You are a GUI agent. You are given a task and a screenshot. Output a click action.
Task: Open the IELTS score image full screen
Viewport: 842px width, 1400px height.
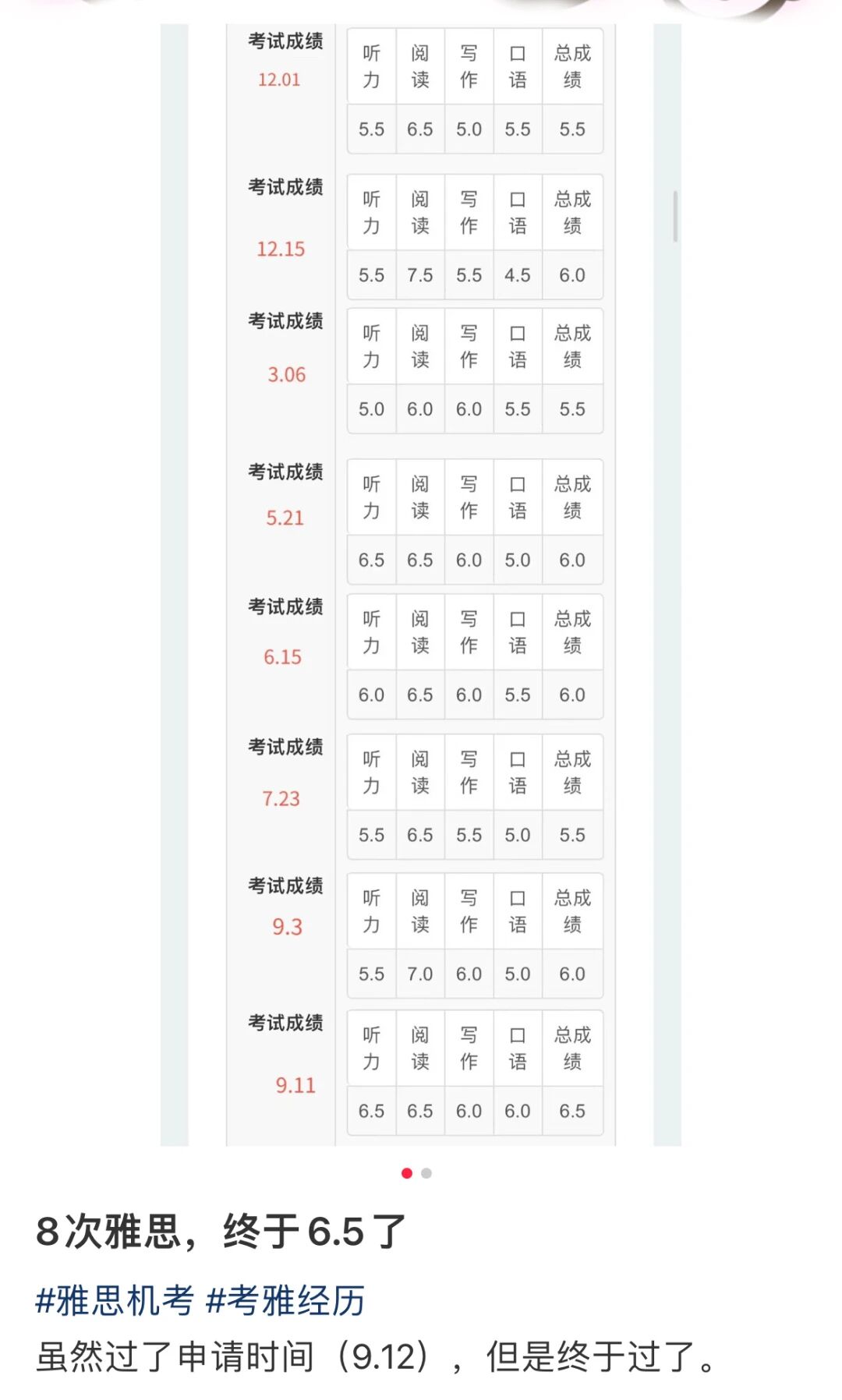(421, 585)
